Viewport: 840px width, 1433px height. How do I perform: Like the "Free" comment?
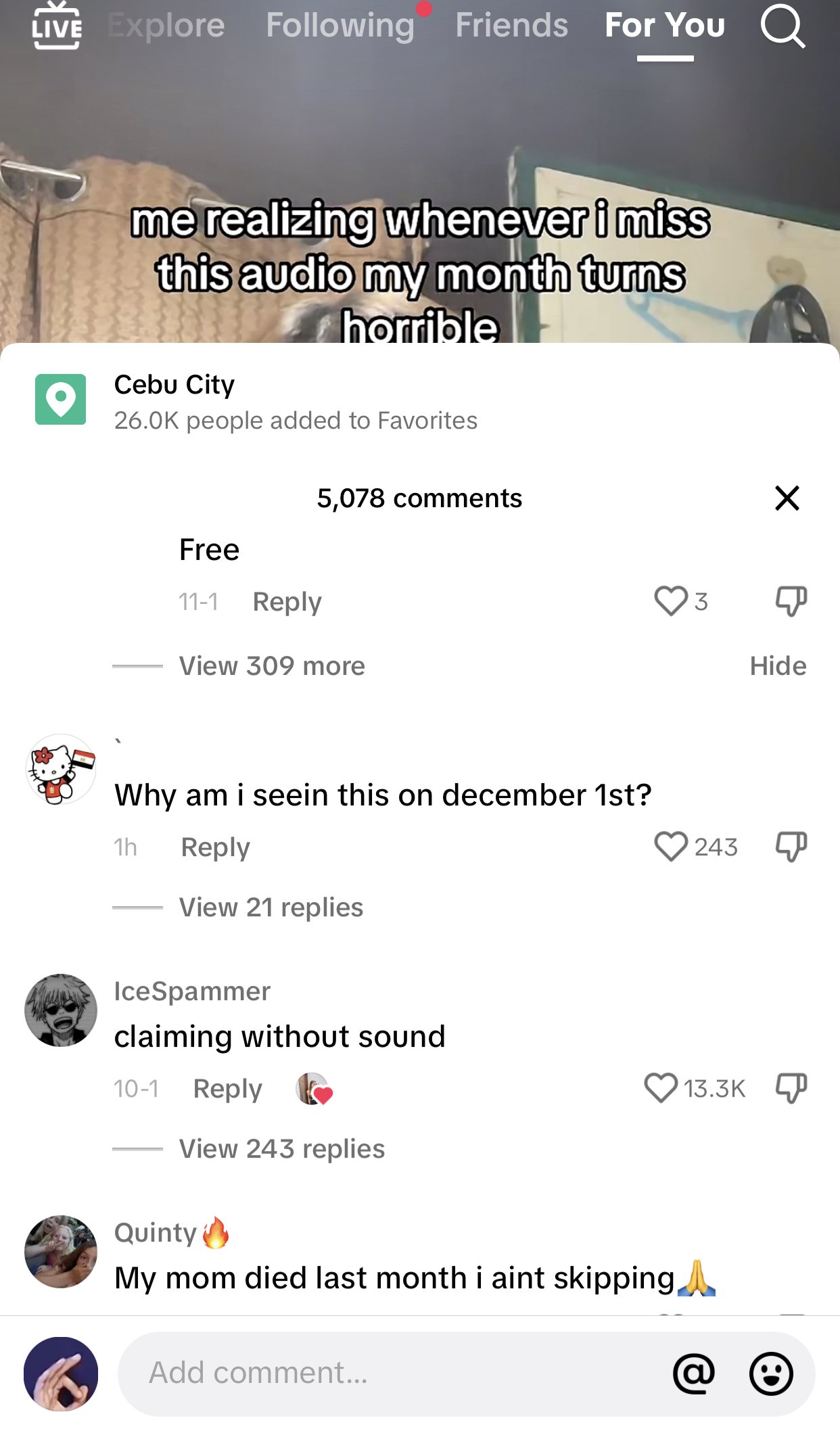670,601
